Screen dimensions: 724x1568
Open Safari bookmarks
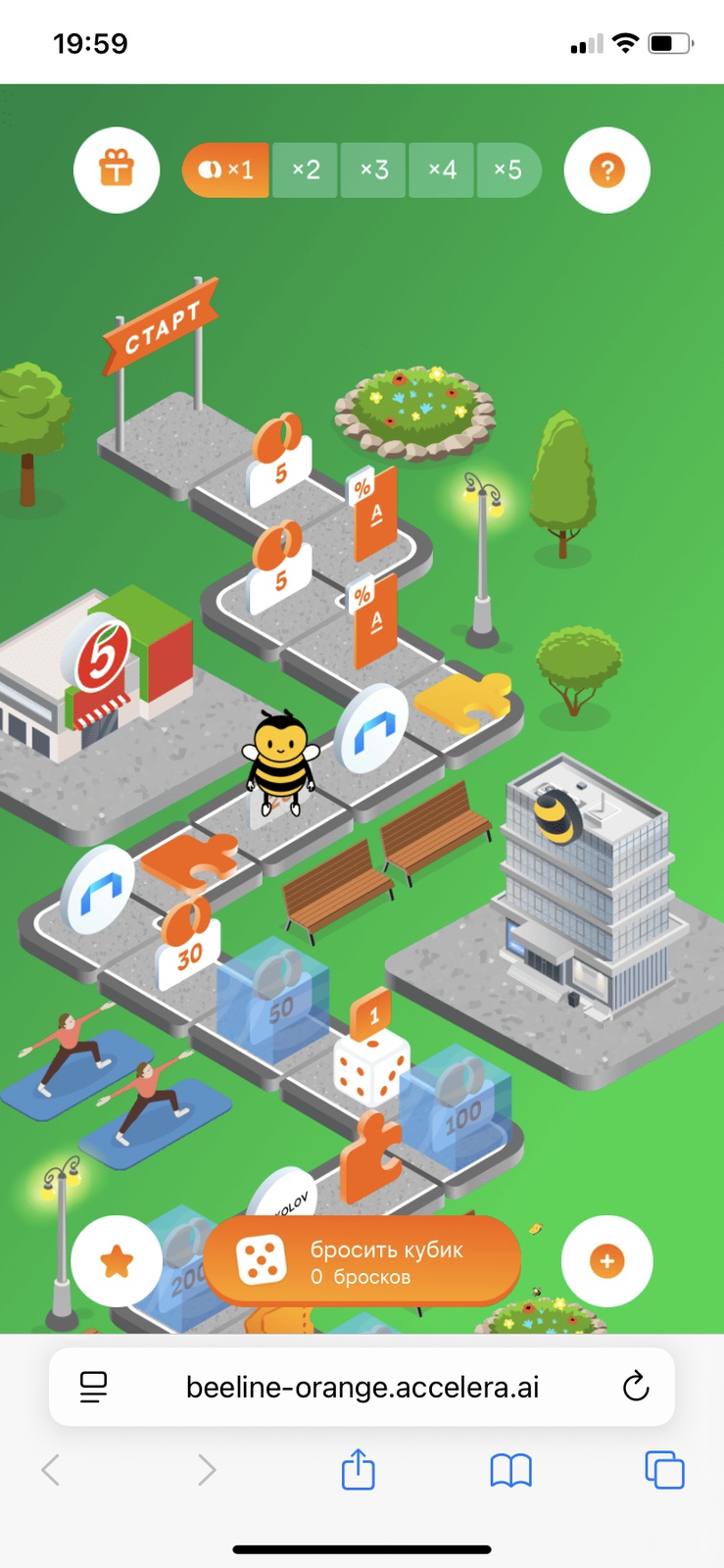(510, 1470)
